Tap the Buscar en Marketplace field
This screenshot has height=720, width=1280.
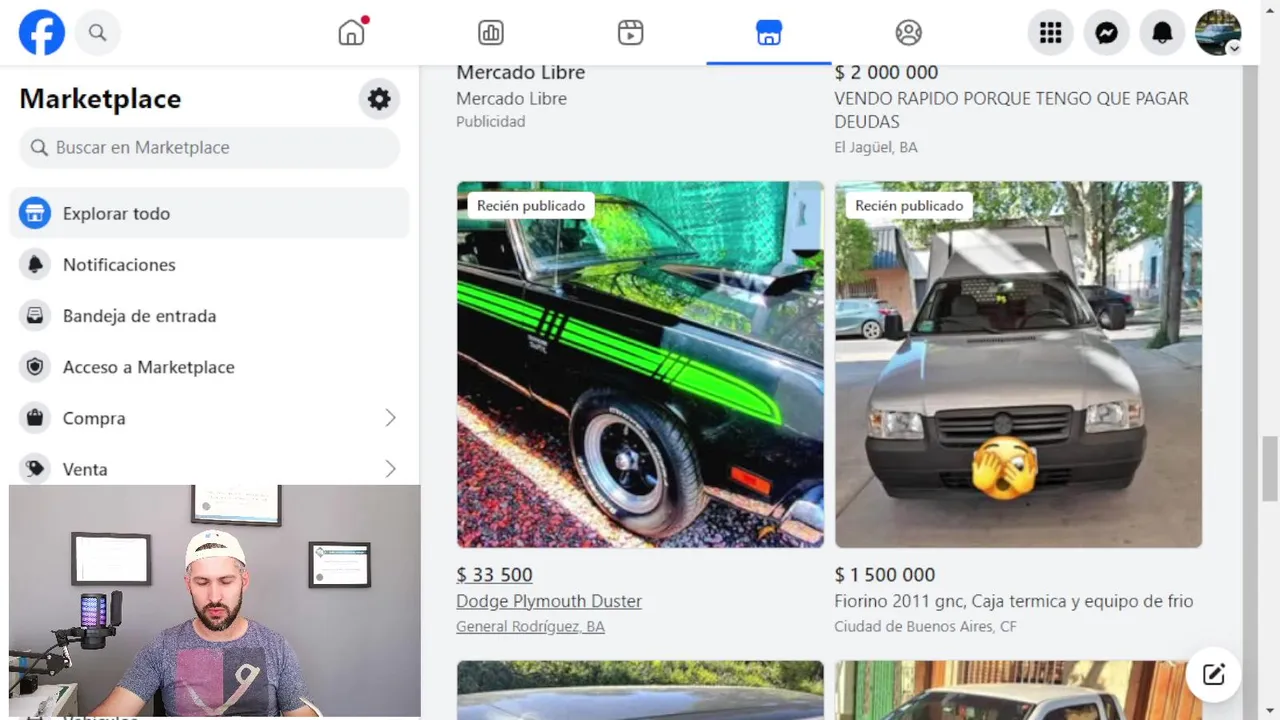click(210, 147)
